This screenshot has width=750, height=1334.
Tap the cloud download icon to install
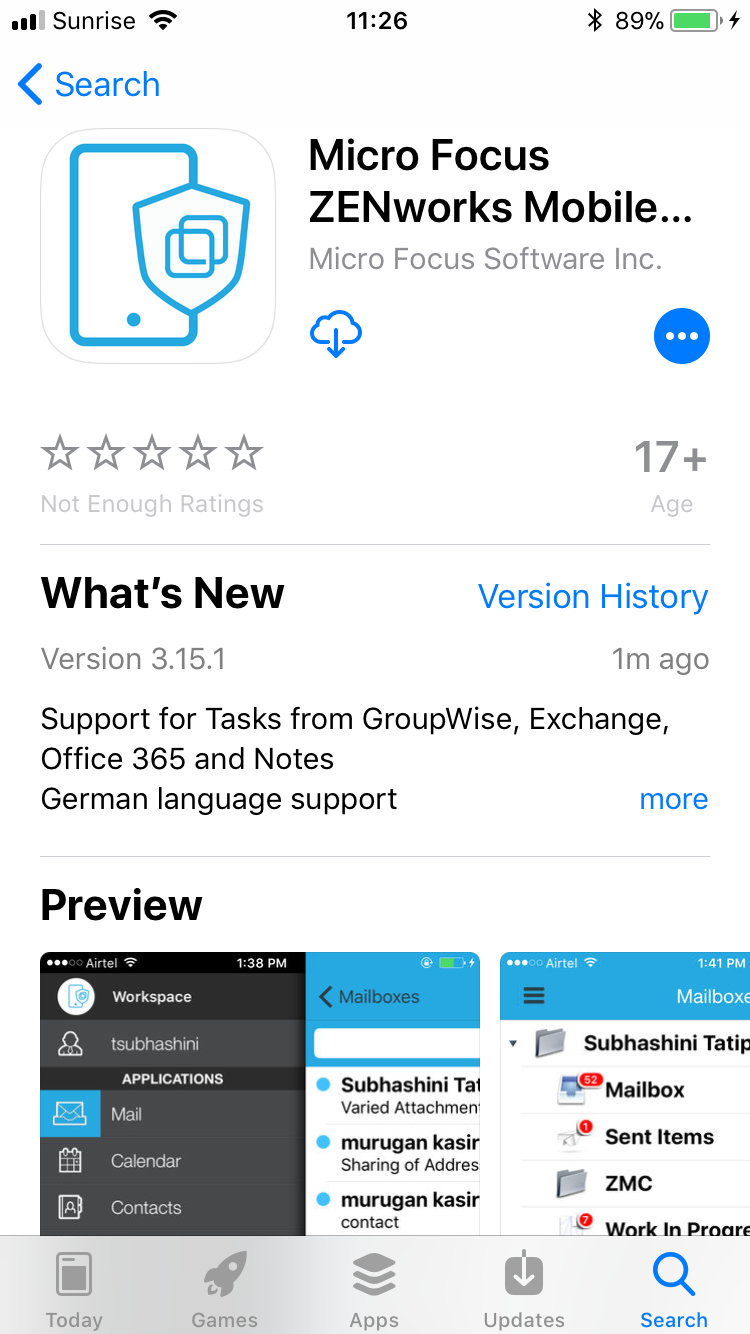click(336, 335)
